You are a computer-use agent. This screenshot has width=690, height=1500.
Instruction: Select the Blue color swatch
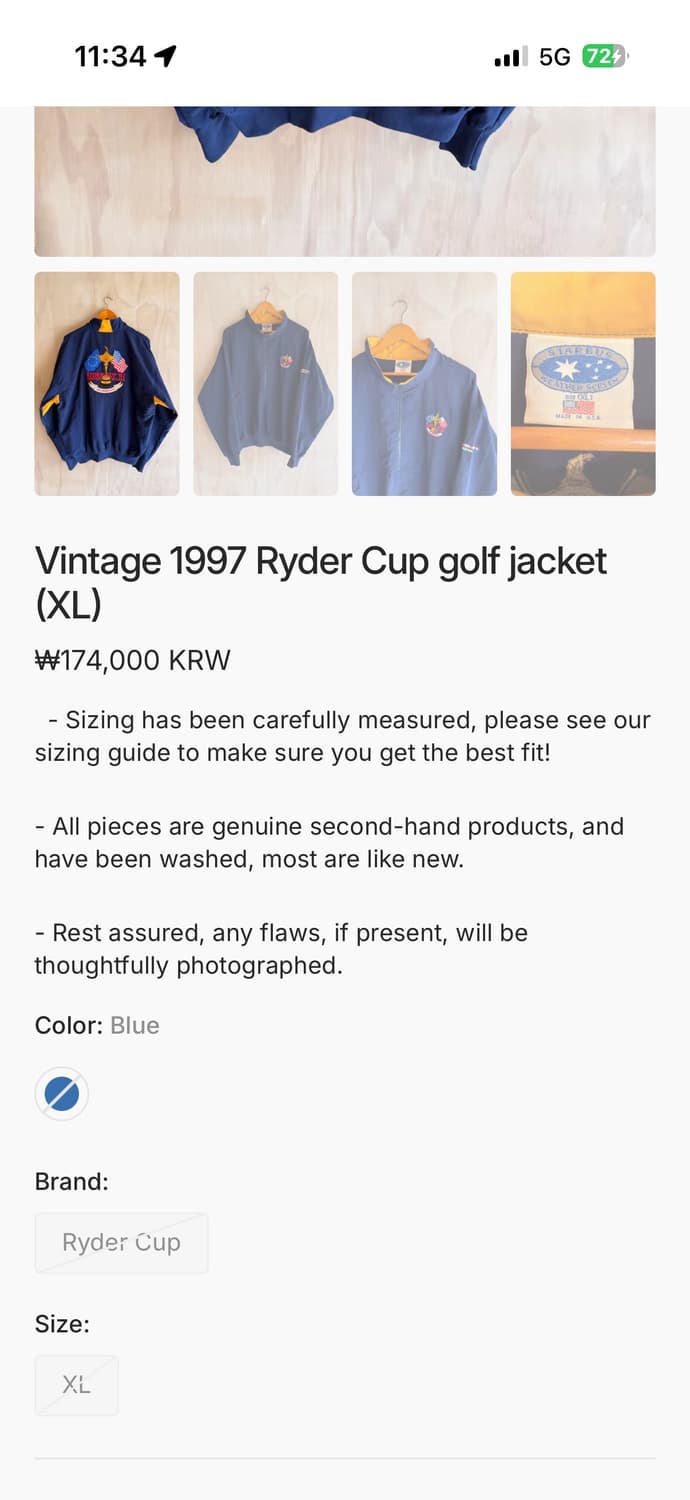pyautogui.click(x=62, y=1094)
